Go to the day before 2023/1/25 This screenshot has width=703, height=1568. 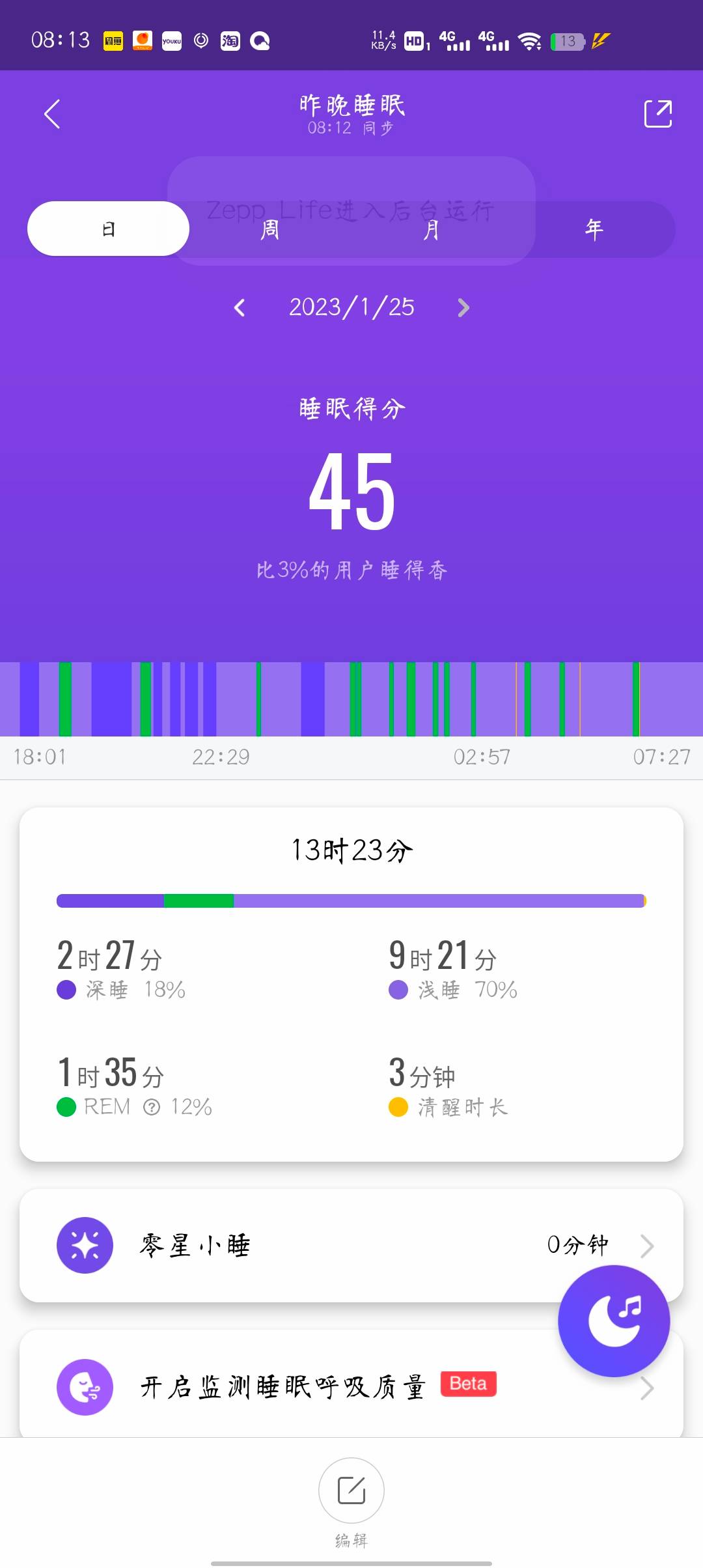(x=240, y=307)
